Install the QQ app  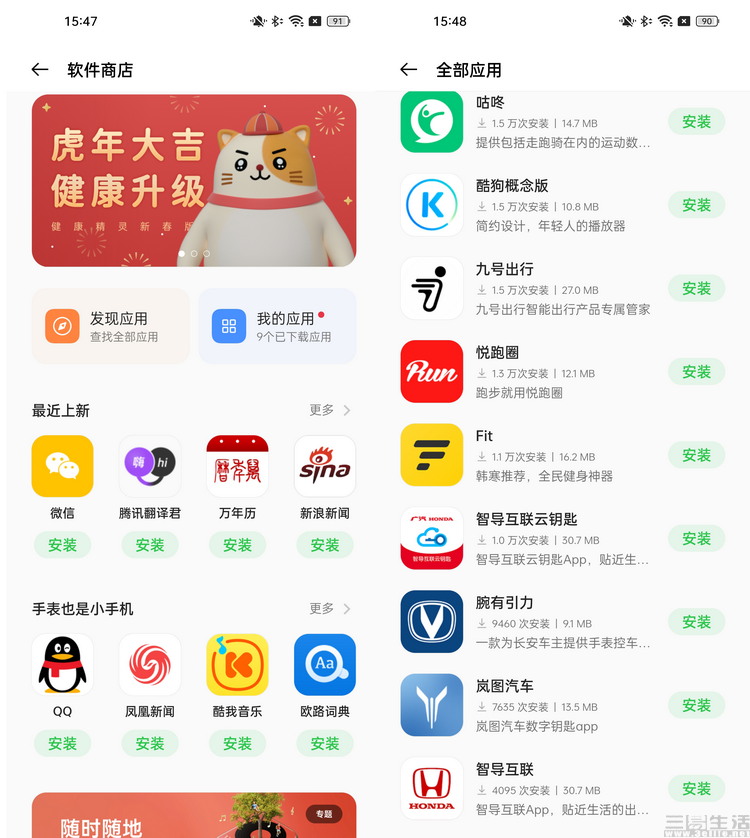[x=62, y=743]
